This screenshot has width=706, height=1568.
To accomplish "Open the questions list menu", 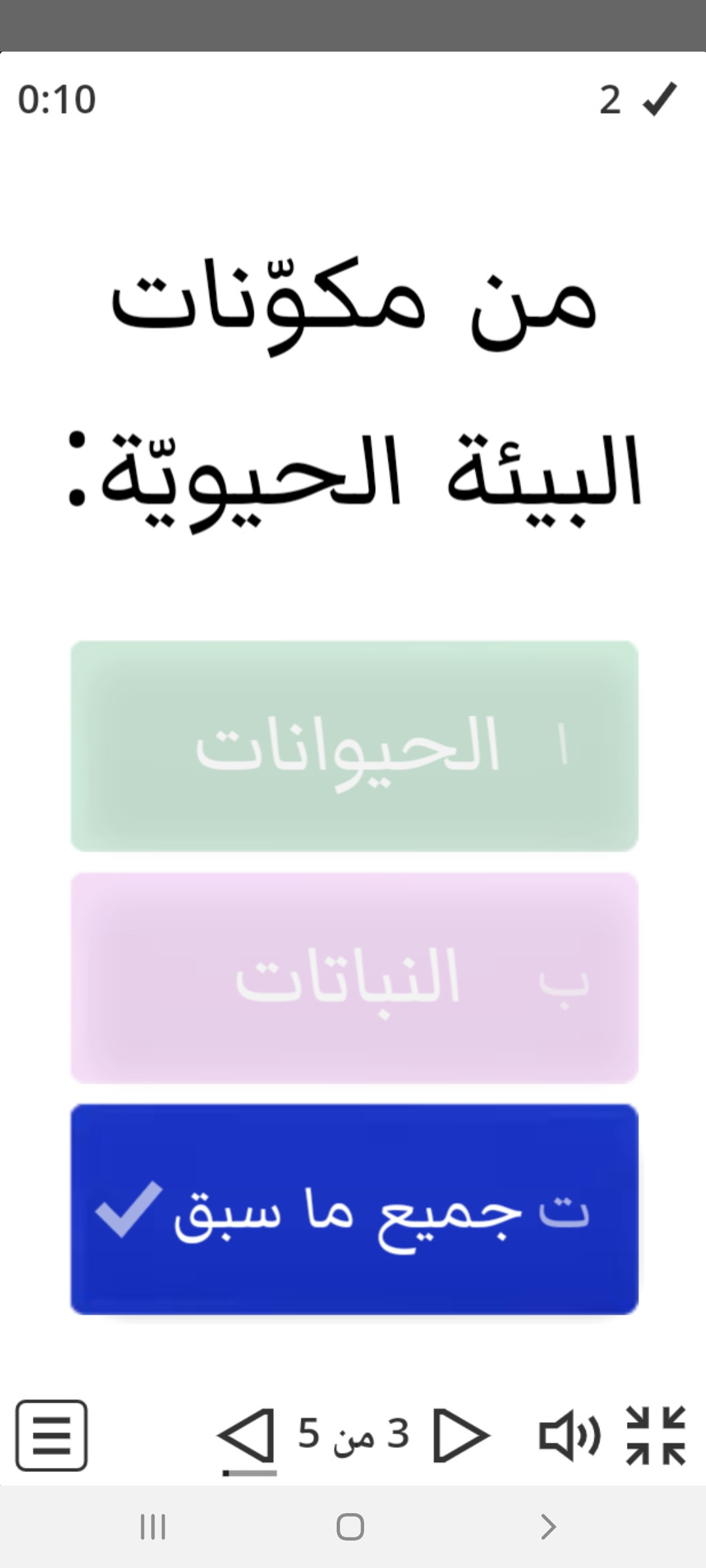I will (52, 1435).
